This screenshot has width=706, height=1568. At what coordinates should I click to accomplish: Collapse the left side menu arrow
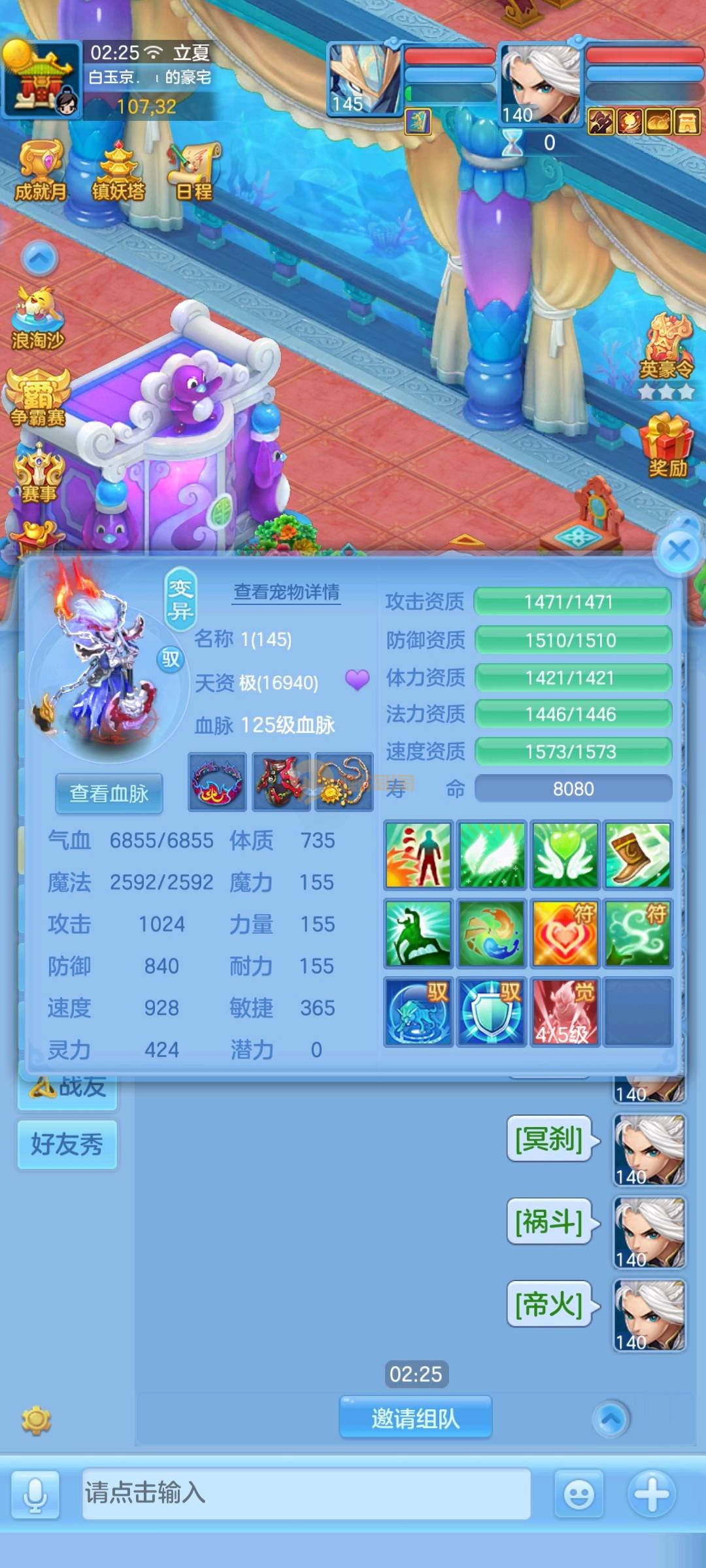tap(40, 259)
